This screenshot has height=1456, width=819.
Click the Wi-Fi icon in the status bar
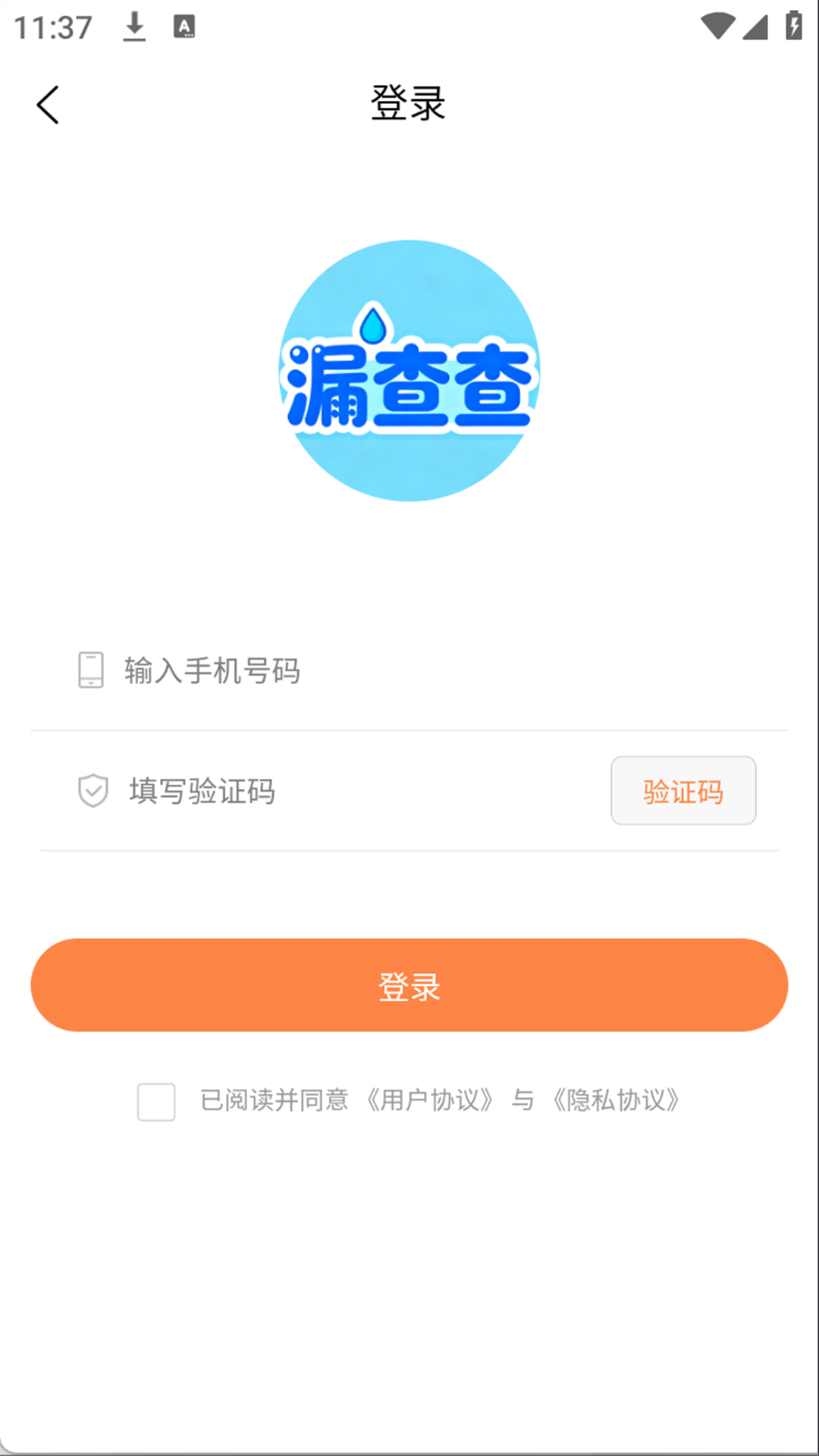click(x=717, y=25)
